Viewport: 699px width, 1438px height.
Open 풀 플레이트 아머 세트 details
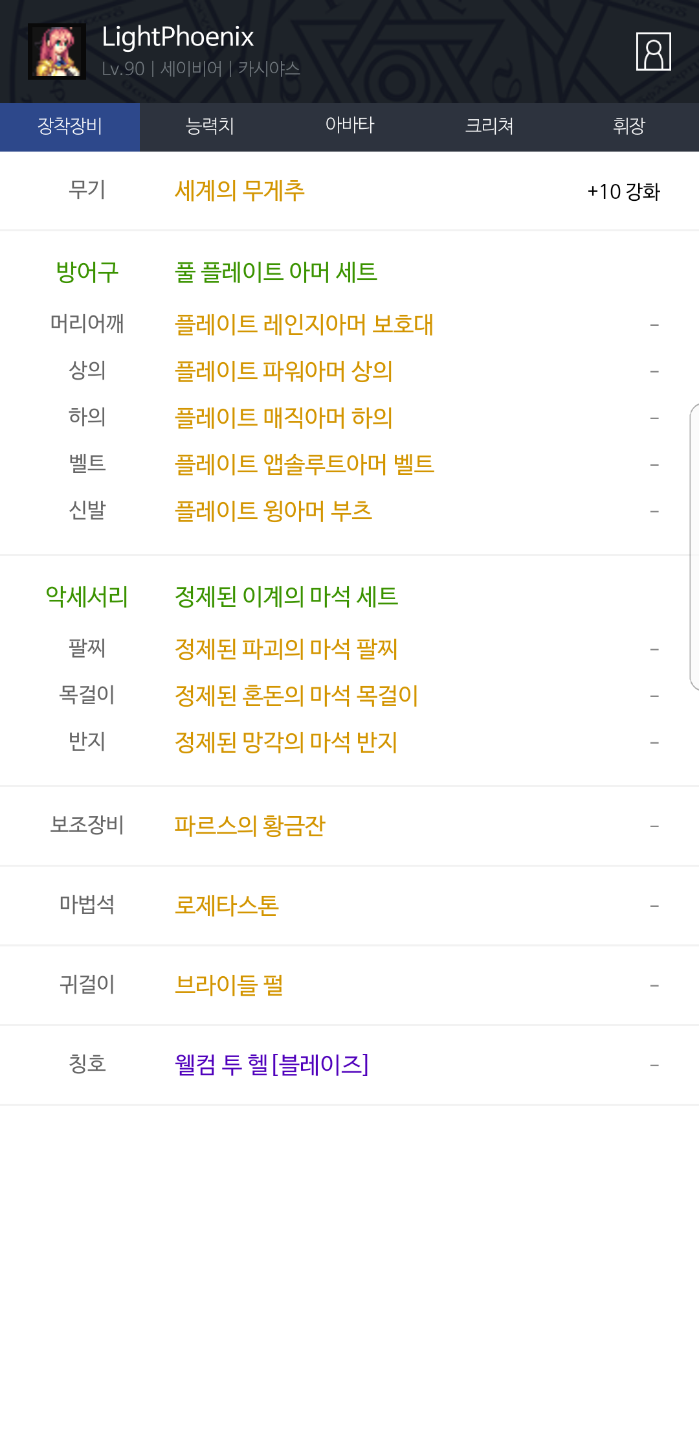click(x=276, y=272)
